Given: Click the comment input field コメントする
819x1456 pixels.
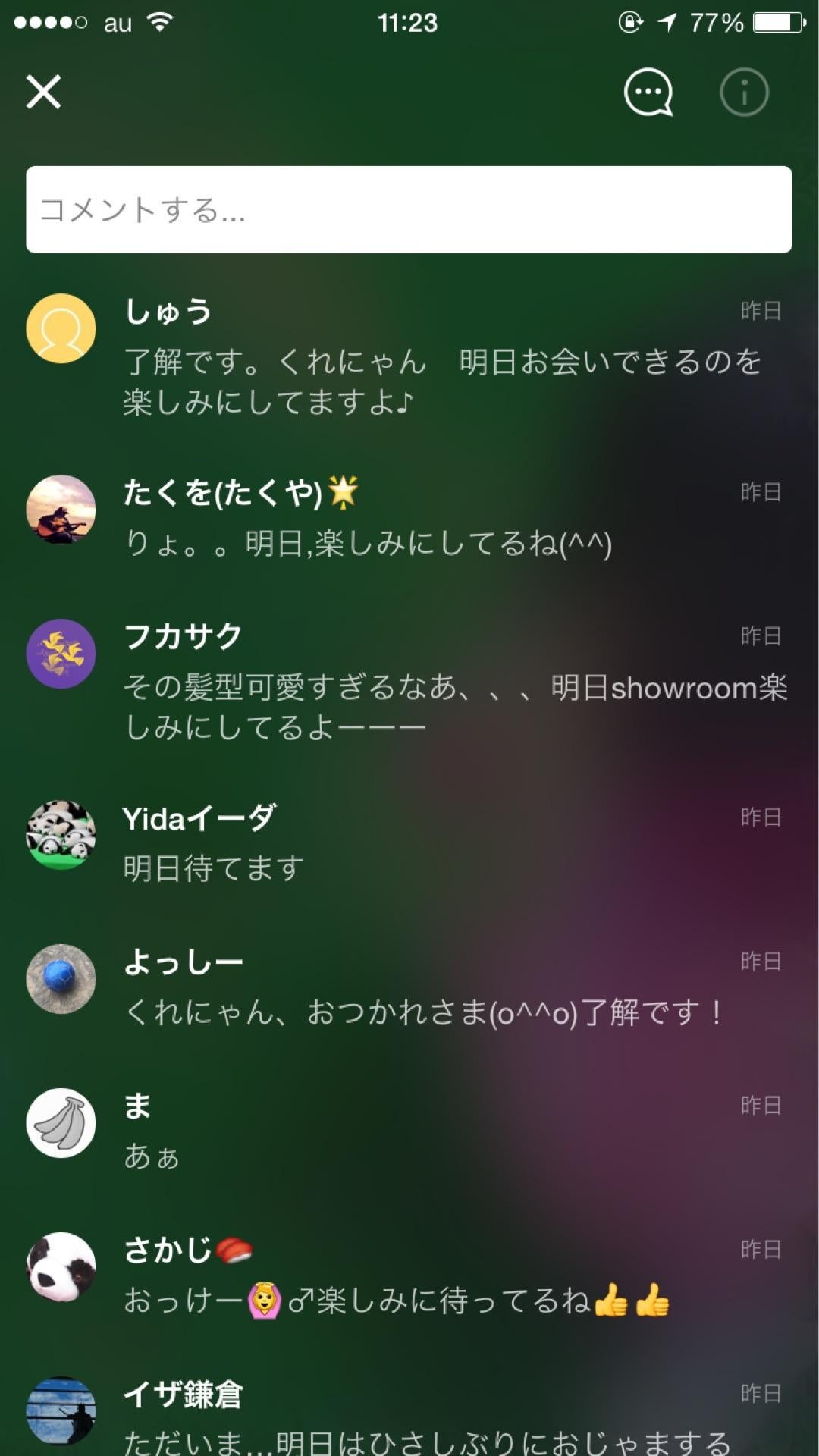Looking at the screenshot, I should 409,208.
